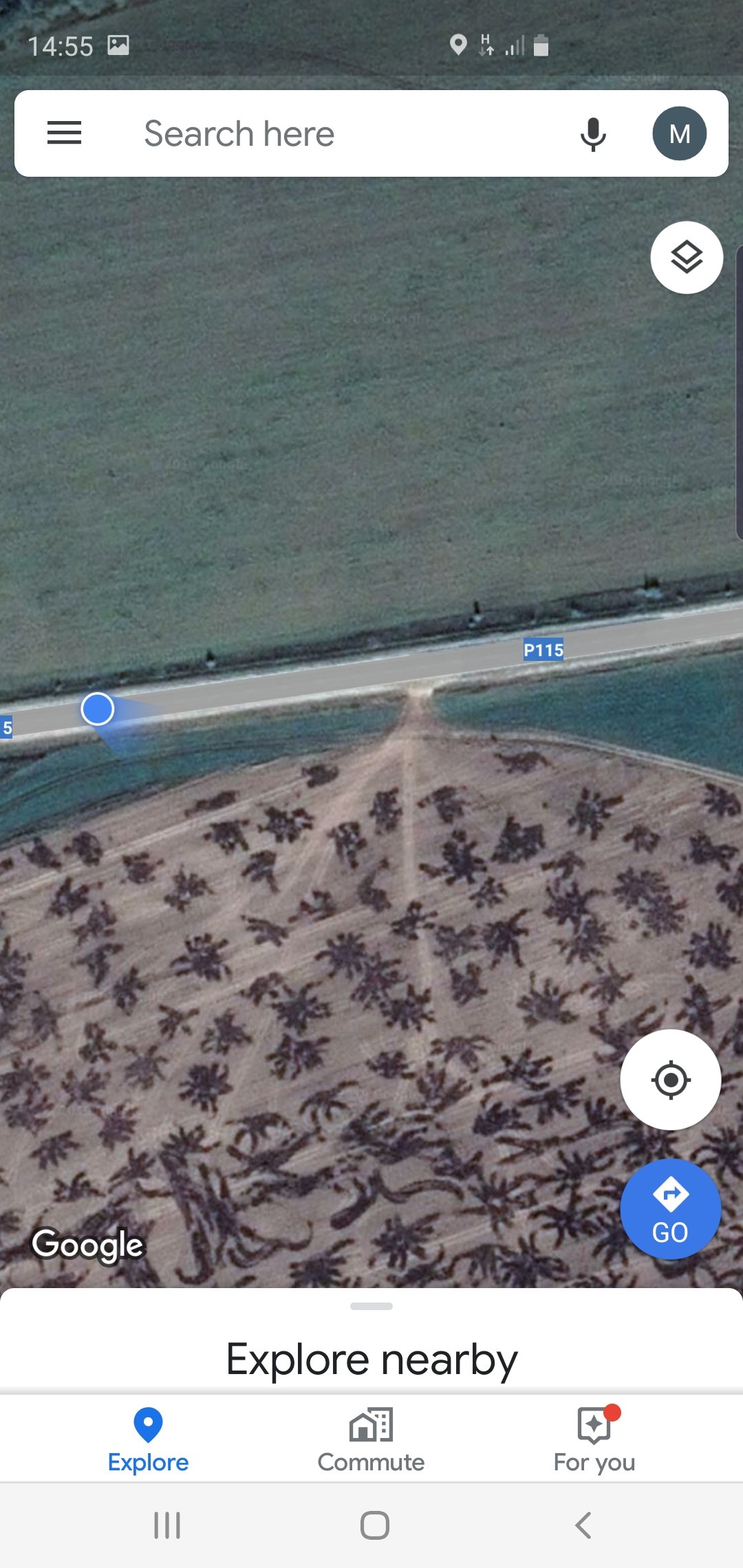Expand the Explore nearby sheet handle
The width and height of the screenshot is (743, 1568).
pos(371,1306)
